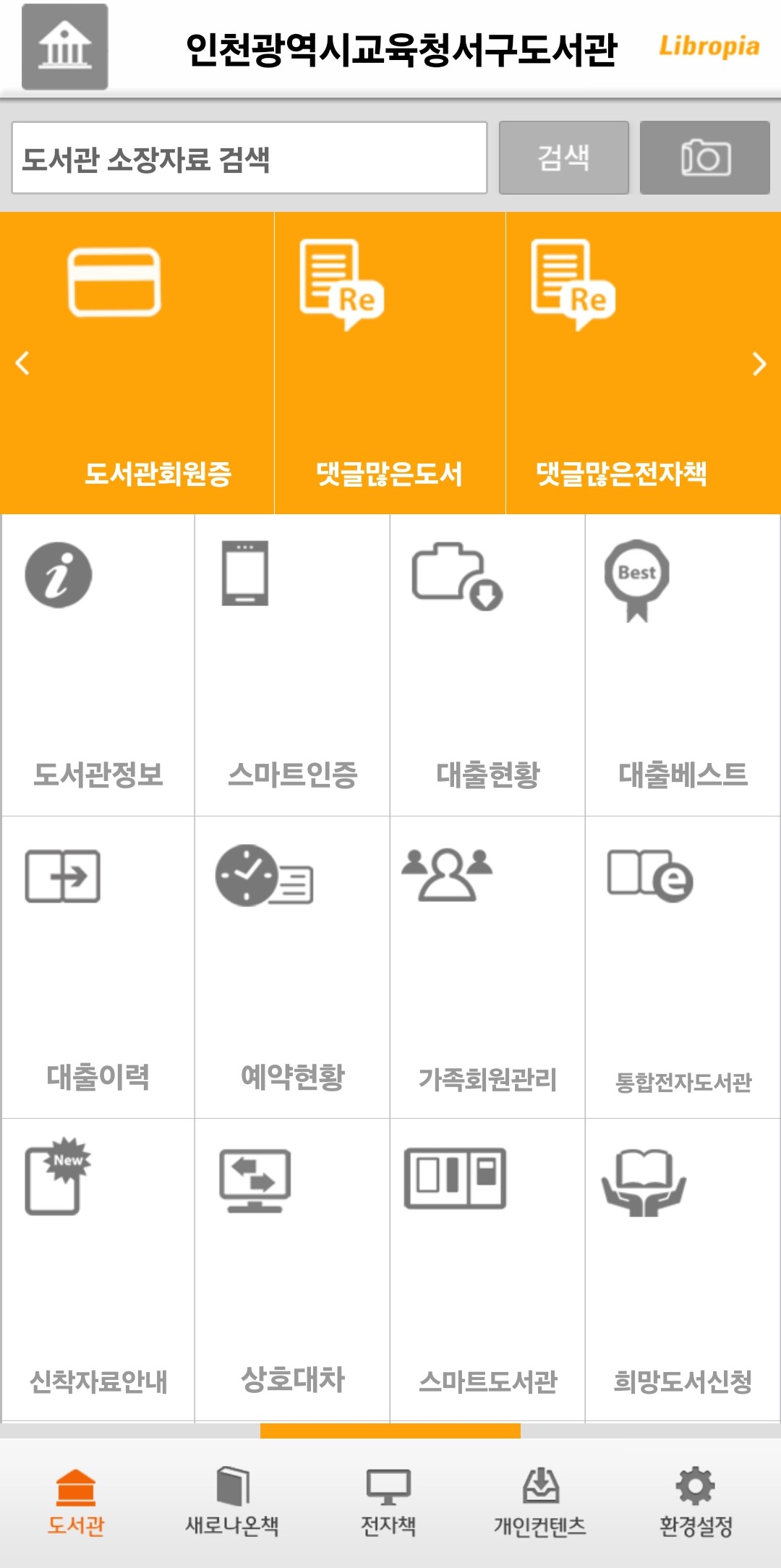Open the 환경설정 tab
The width and height of the screenshot is (781, 1568).
point(696,1501)
